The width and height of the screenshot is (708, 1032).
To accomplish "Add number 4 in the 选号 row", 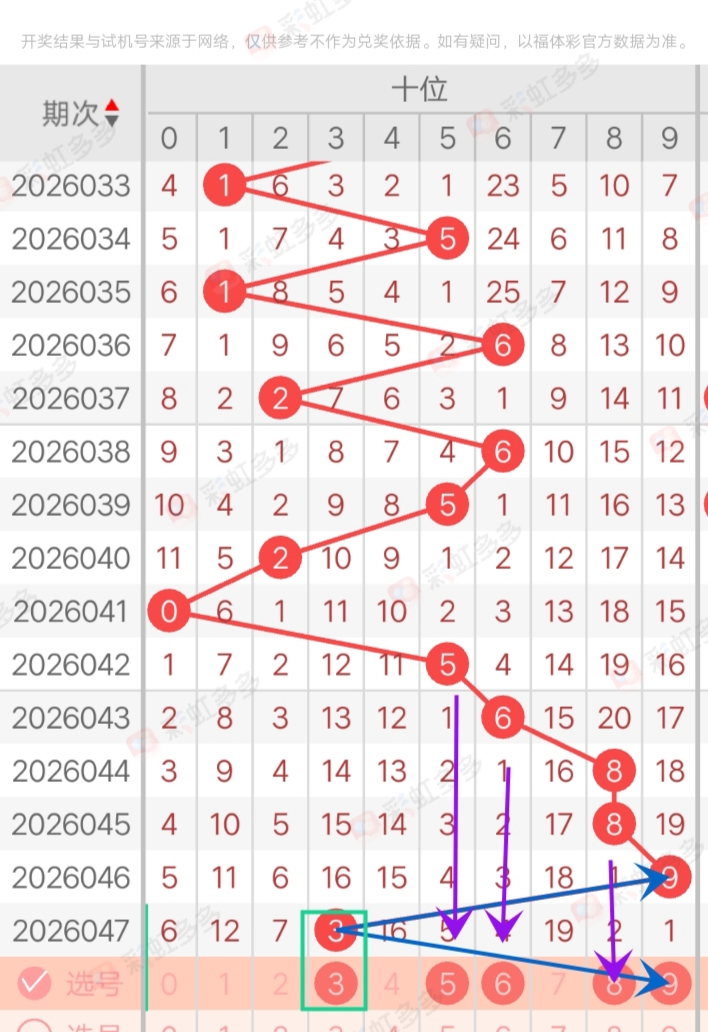I will (392, 985).
